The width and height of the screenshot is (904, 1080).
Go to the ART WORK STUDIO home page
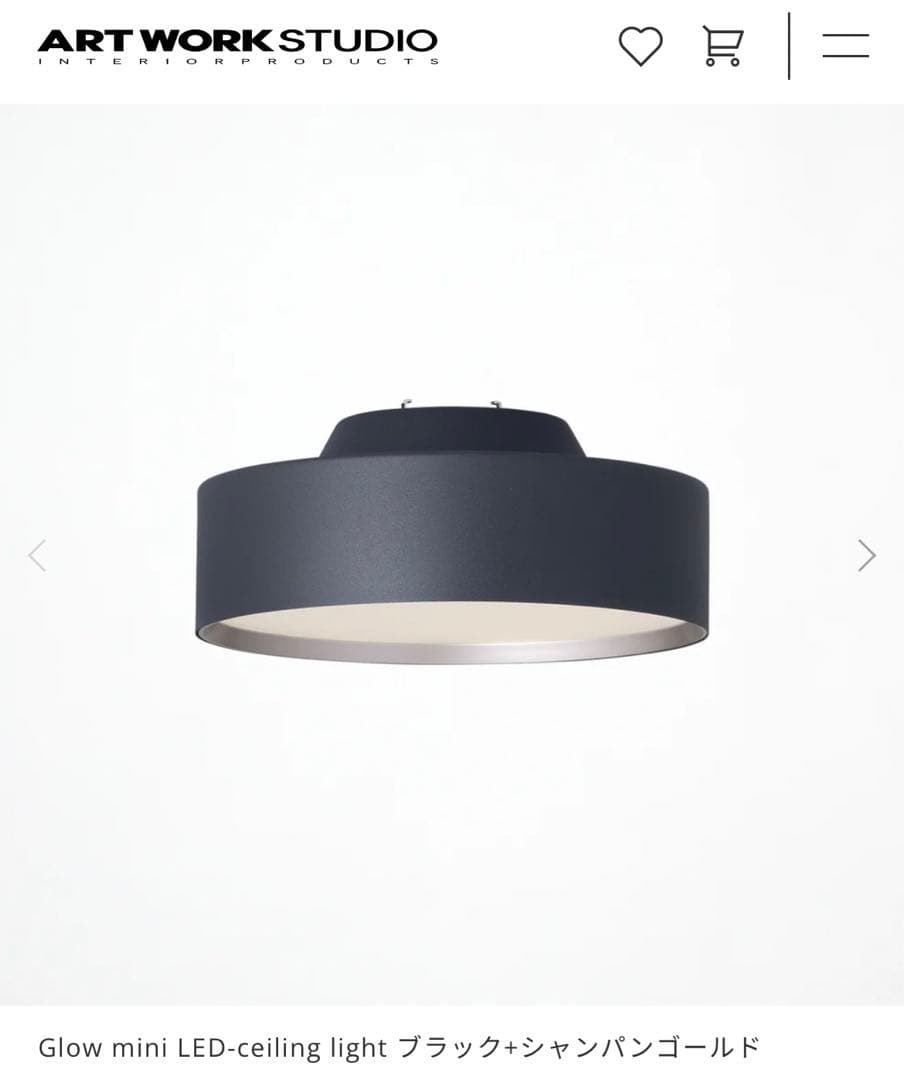pyautogui.click(x=238, y=45)
